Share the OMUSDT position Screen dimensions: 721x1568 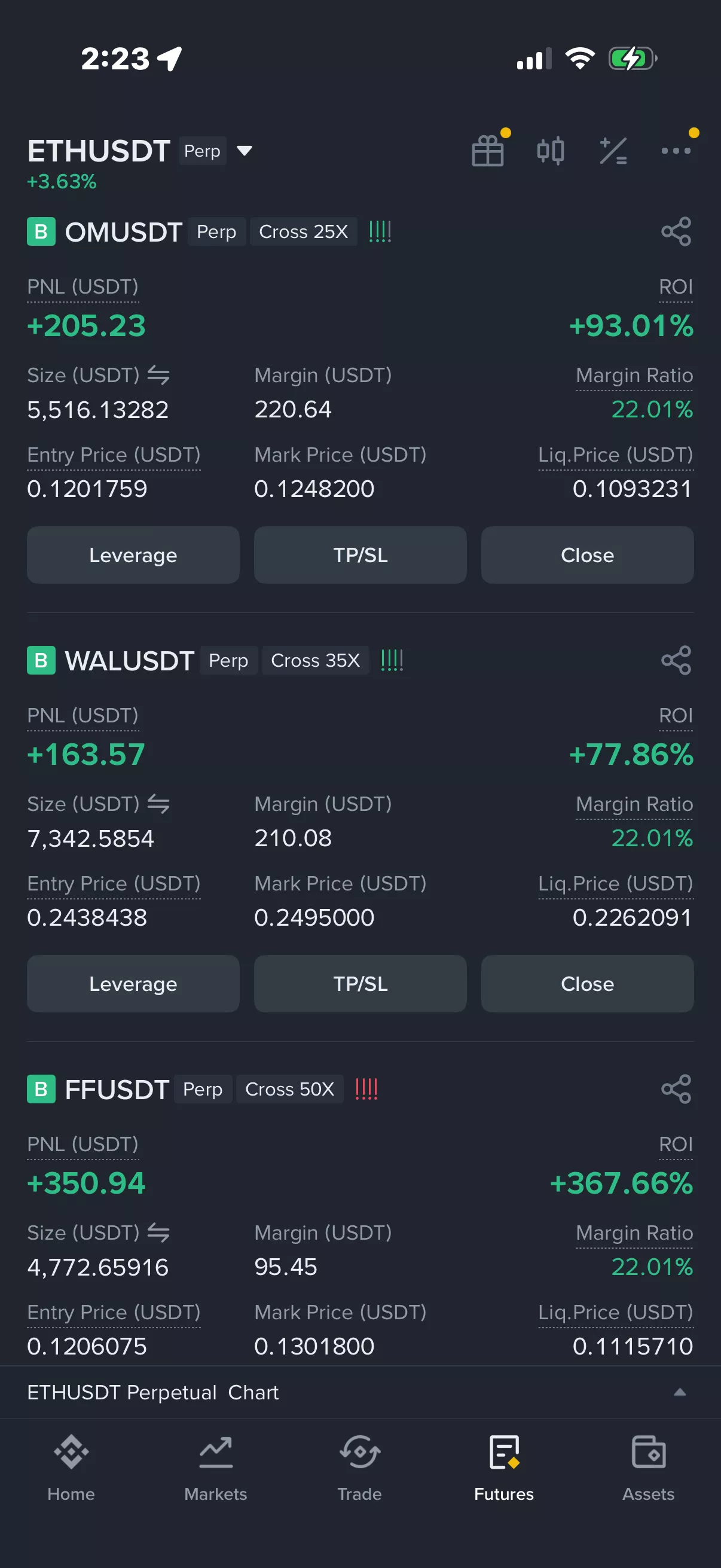click(676, 231)
